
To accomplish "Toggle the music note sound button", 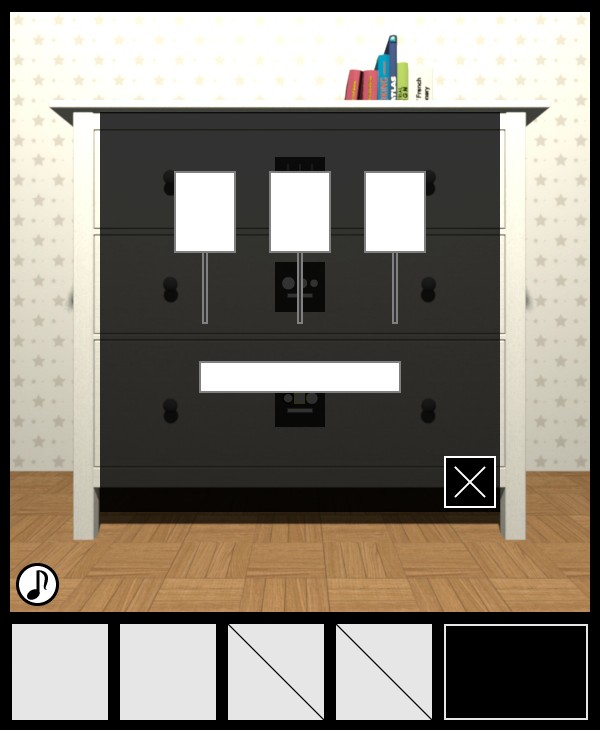I will point(37,584).
